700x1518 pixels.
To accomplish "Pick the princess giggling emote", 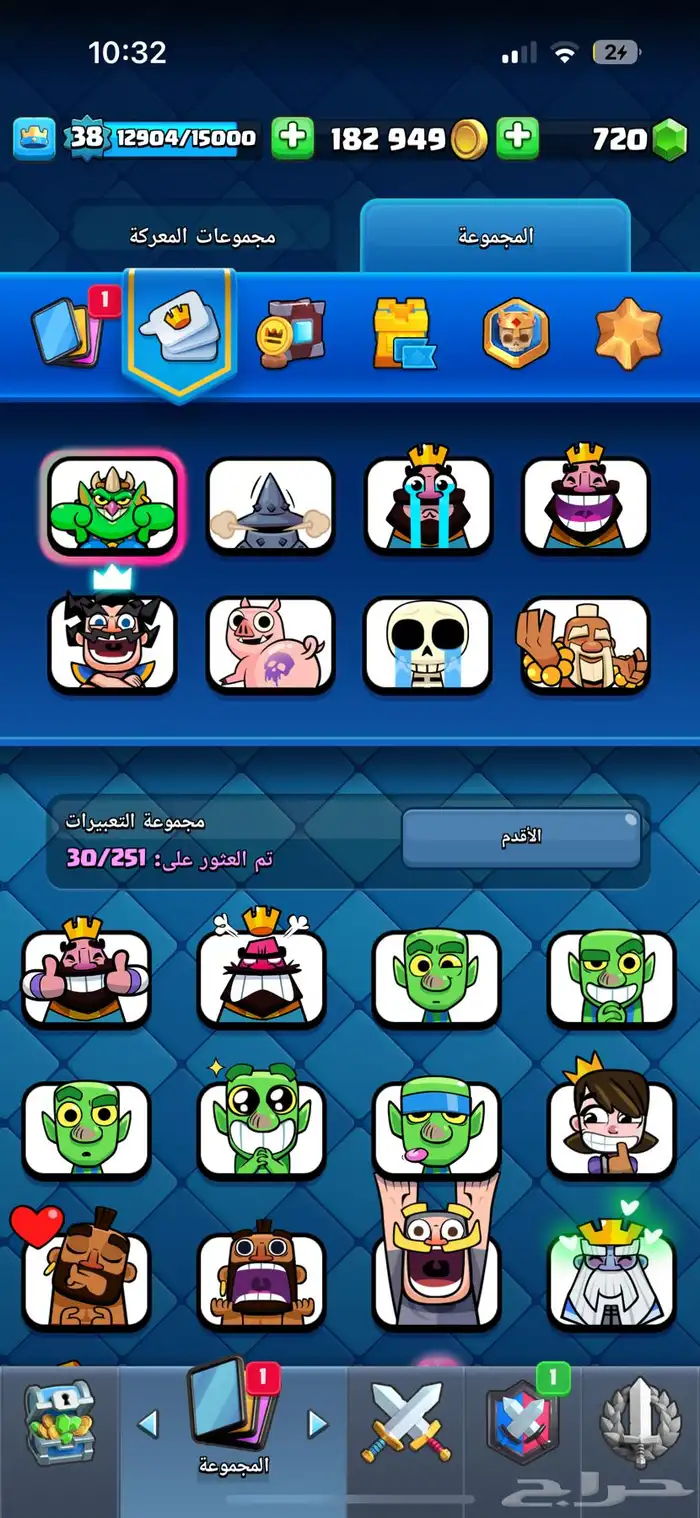I will tap(611, 1118).
